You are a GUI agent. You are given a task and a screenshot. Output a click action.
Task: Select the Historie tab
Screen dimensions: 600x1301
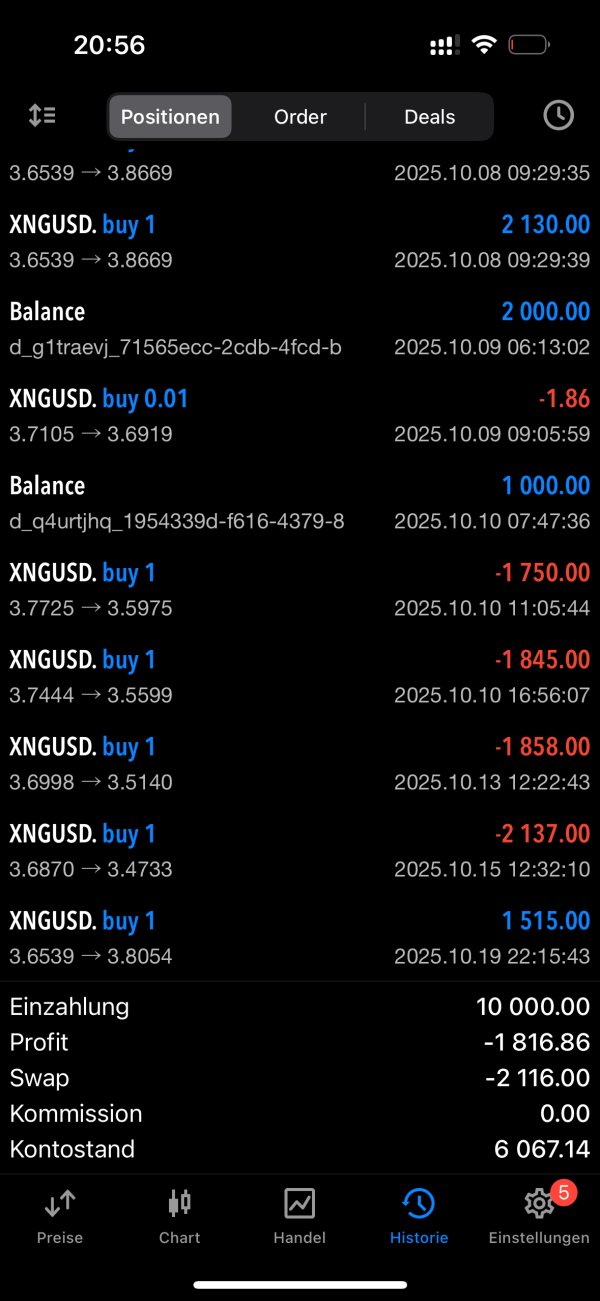pyautogui.click(x=419, y=1216)
